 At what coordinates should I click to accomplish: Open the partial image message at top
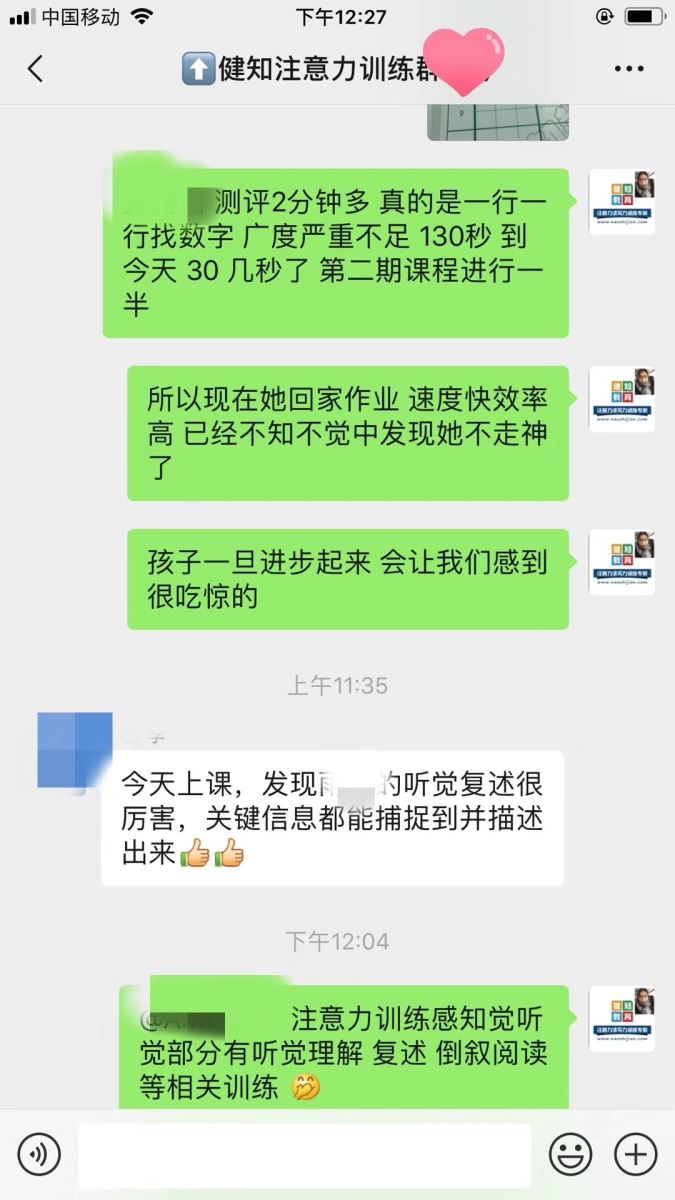pos(497,120)
